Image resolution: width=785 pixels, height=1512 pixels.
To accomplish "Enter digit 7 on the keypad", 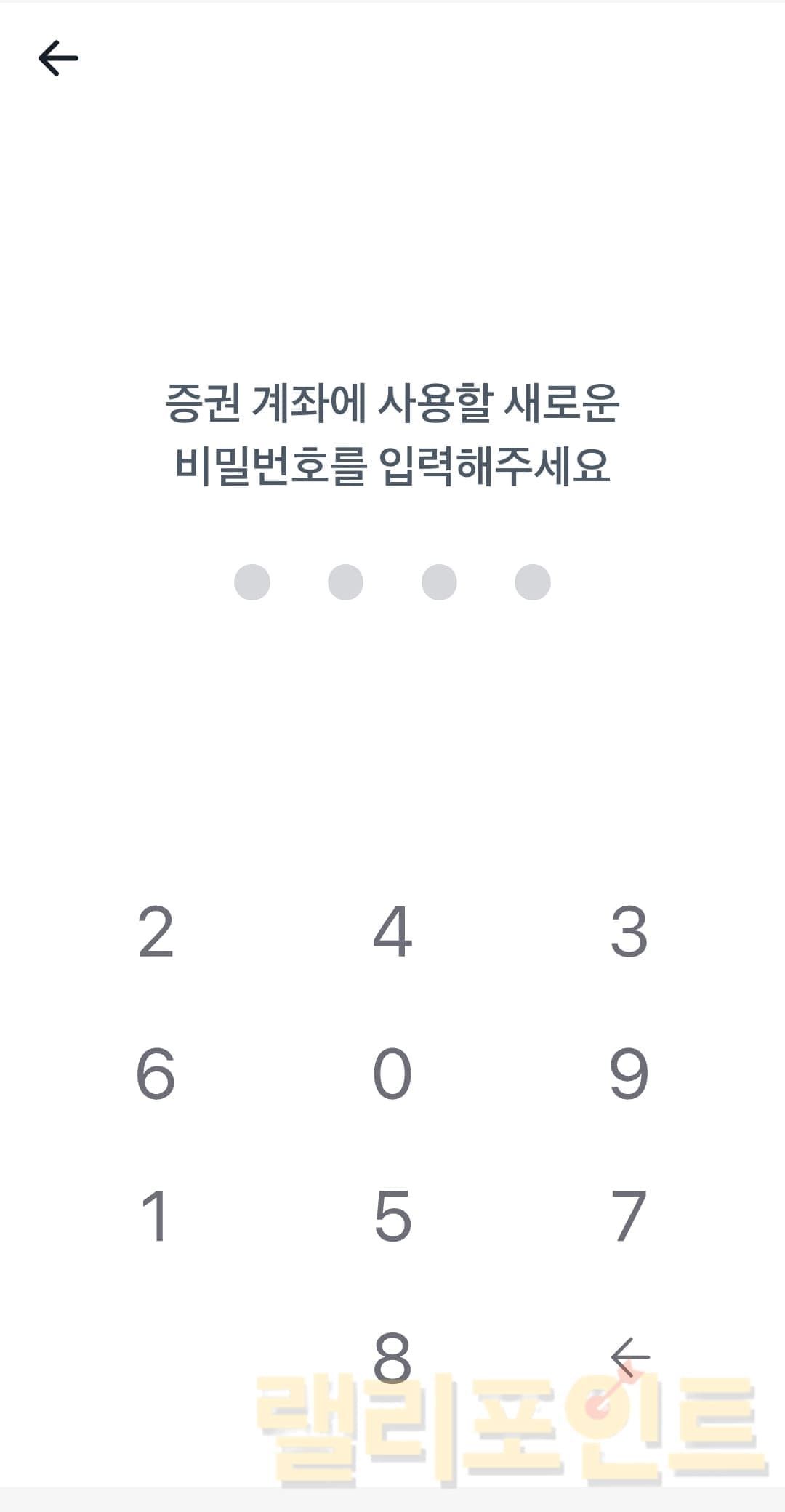I will click(x=629, y=1215).
